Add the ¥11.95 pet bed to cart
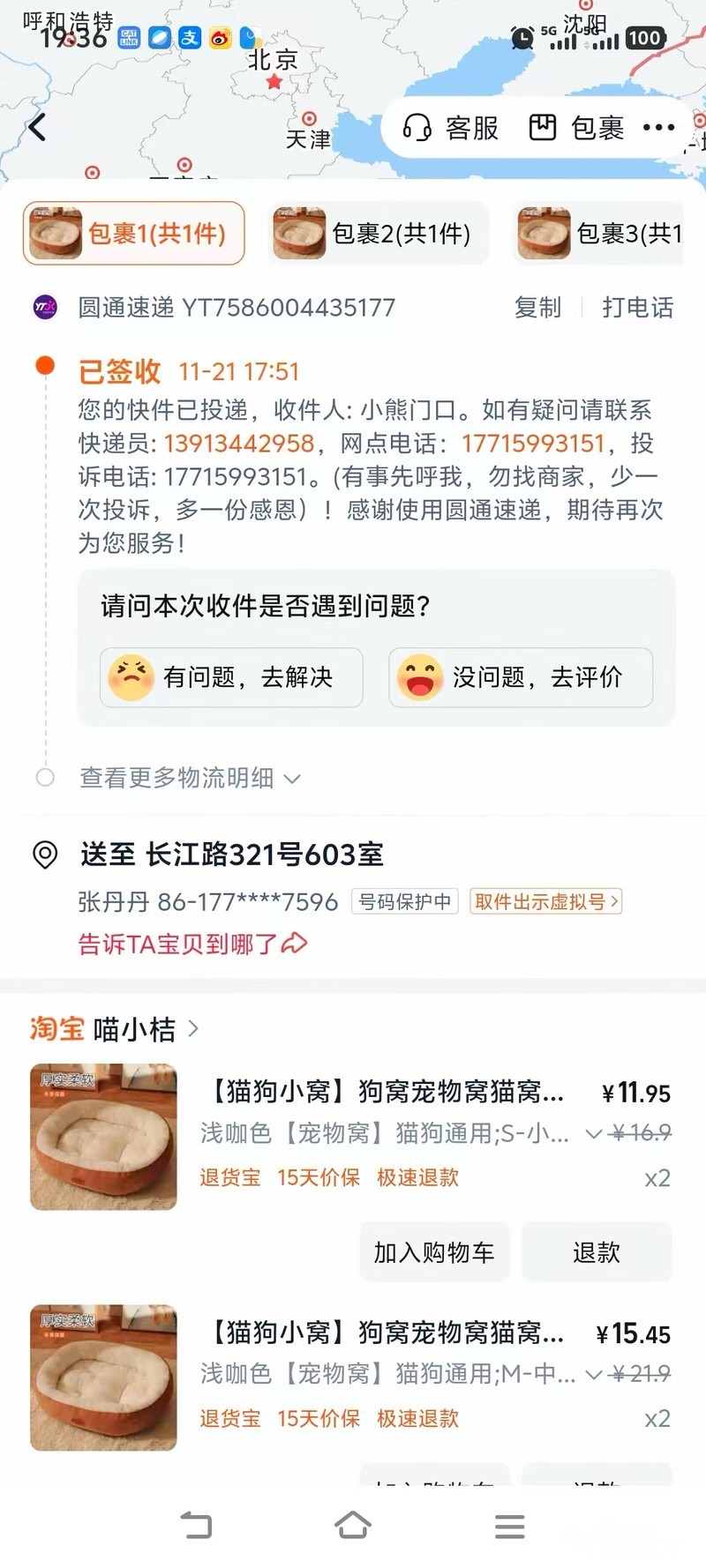The height and width of the screenshot is (1568, 706). [433, 1252]
